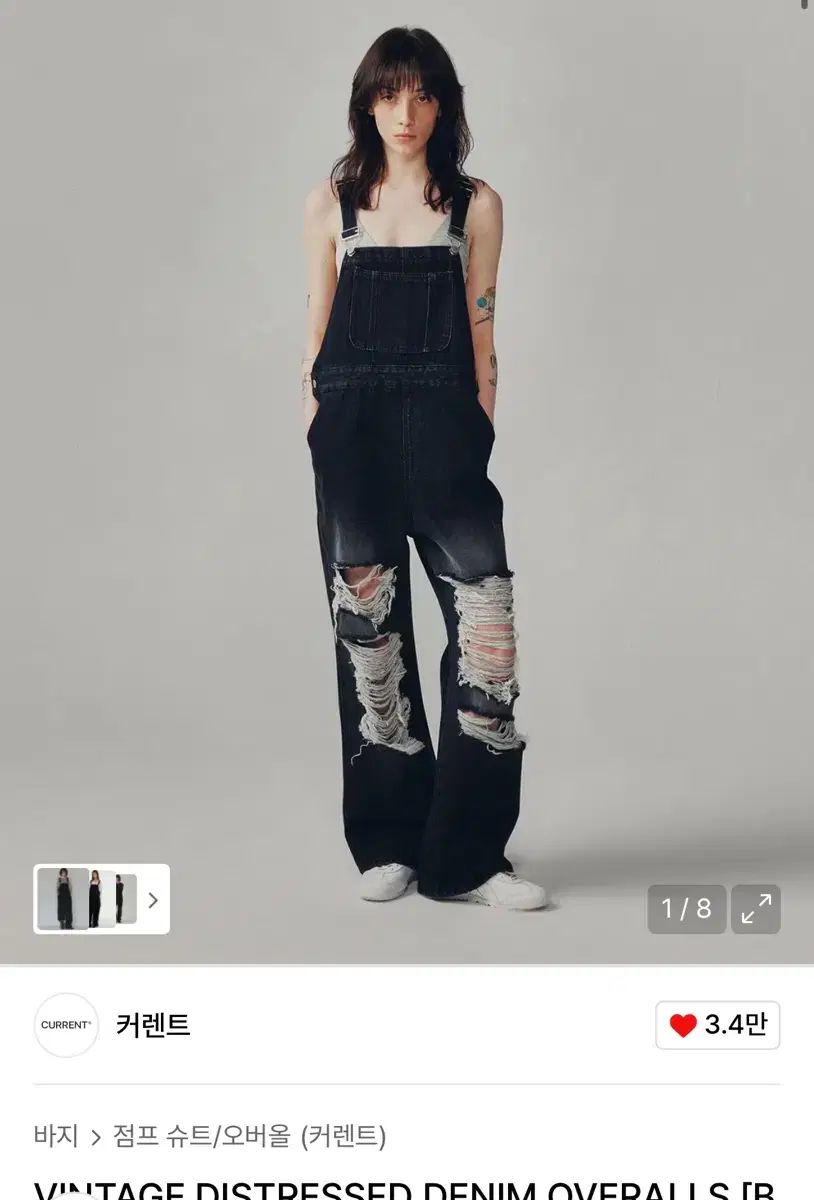Like this item with the heart button
The image size is (814, 1200).
(717, 1025)
